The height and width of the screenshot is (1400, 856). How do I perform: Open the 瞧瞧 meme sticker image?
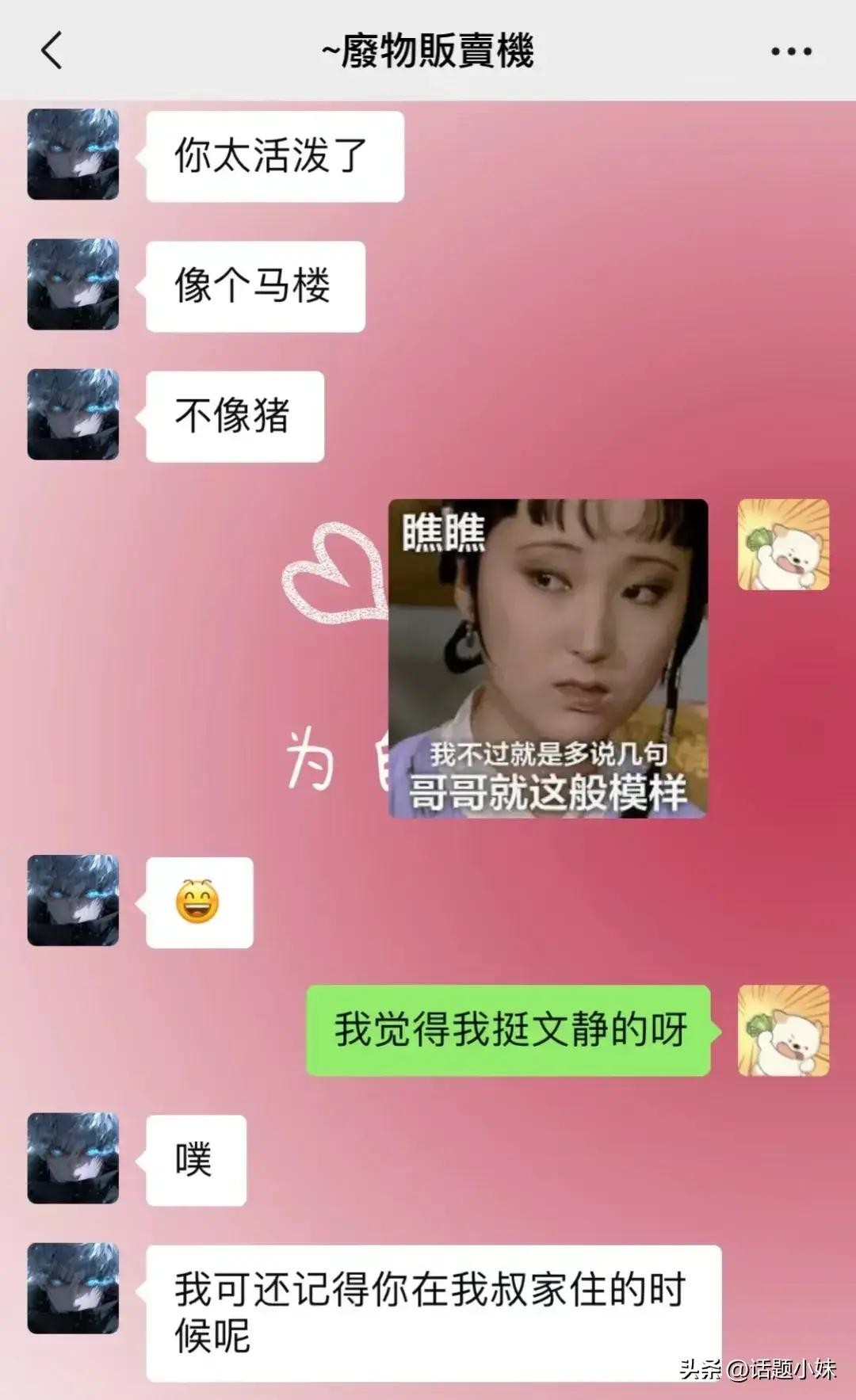pyautogui.click(x=548, y=658)
